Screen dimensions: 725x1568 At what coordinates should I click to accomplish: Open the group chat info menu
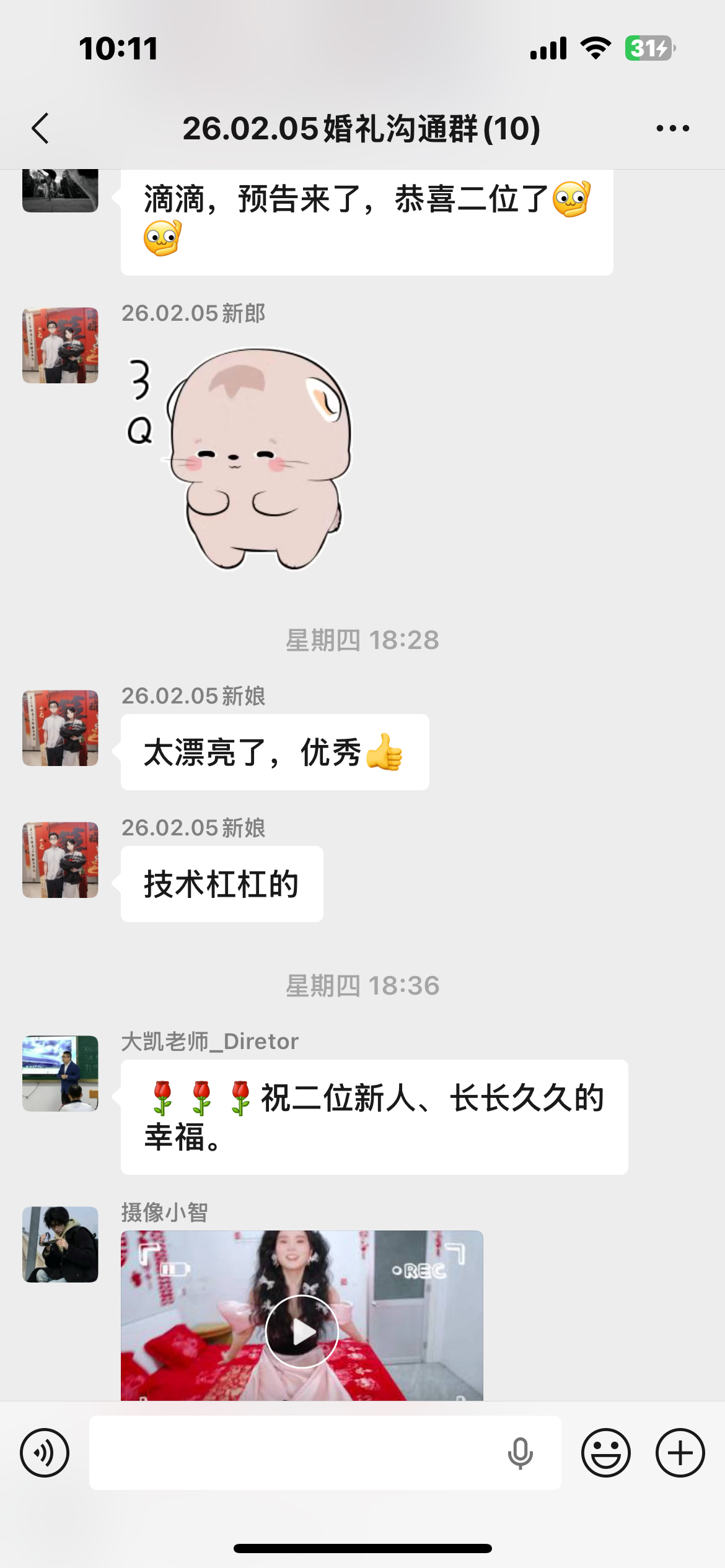[x=672, y=129]
